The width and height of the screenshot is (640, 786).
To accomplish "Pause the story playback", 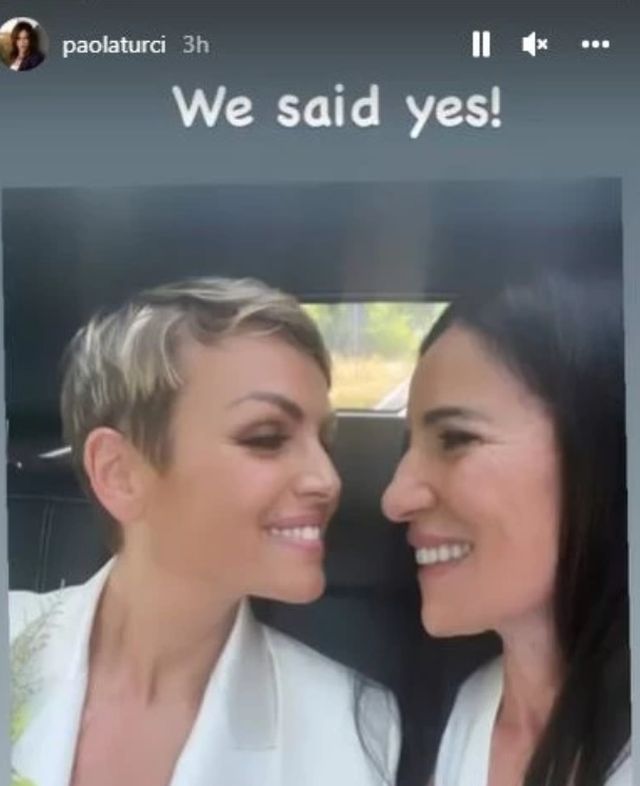I will (481, 44).
